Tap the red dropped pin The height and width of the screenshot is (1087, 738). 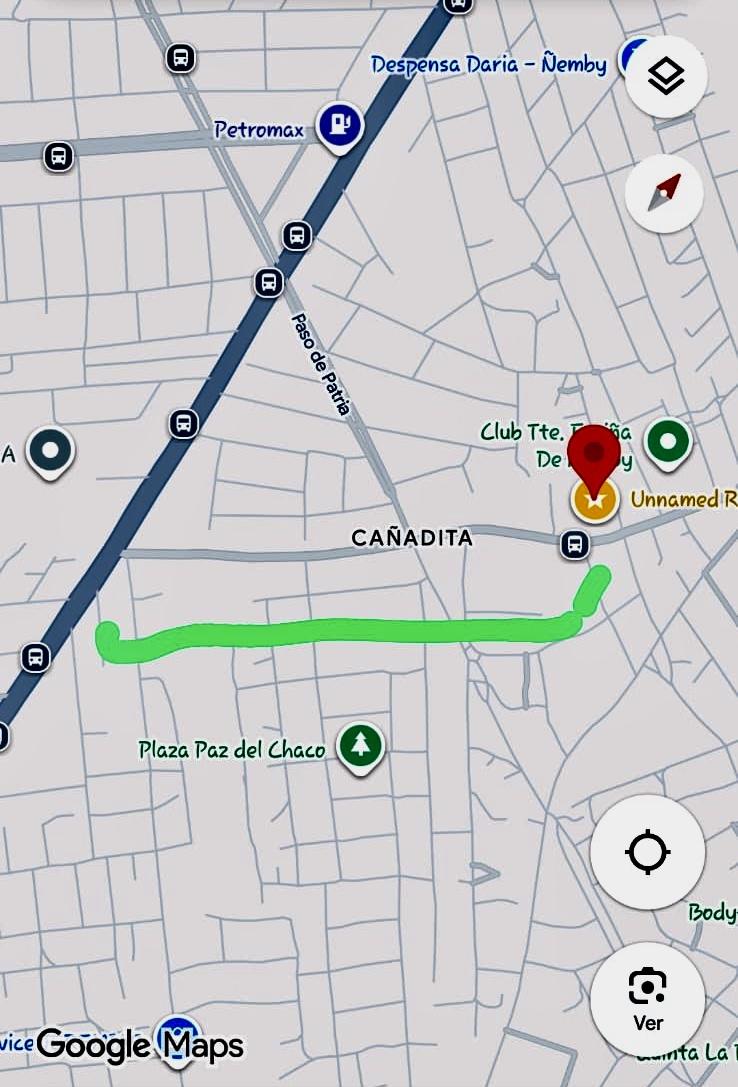[x=594, y=455]
